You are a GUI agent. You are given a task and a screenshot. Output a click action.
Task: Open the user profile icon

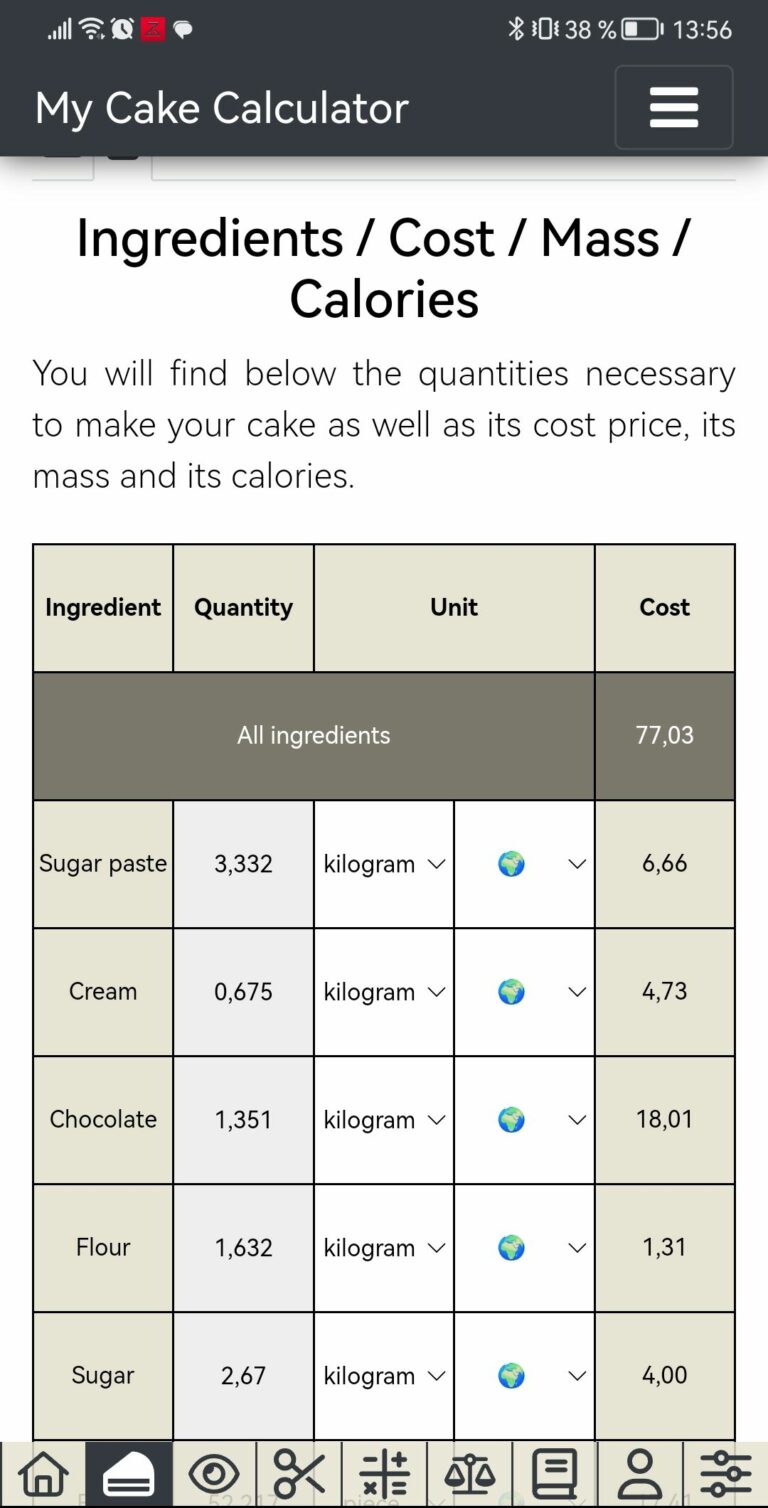(x=639, y=1472)
